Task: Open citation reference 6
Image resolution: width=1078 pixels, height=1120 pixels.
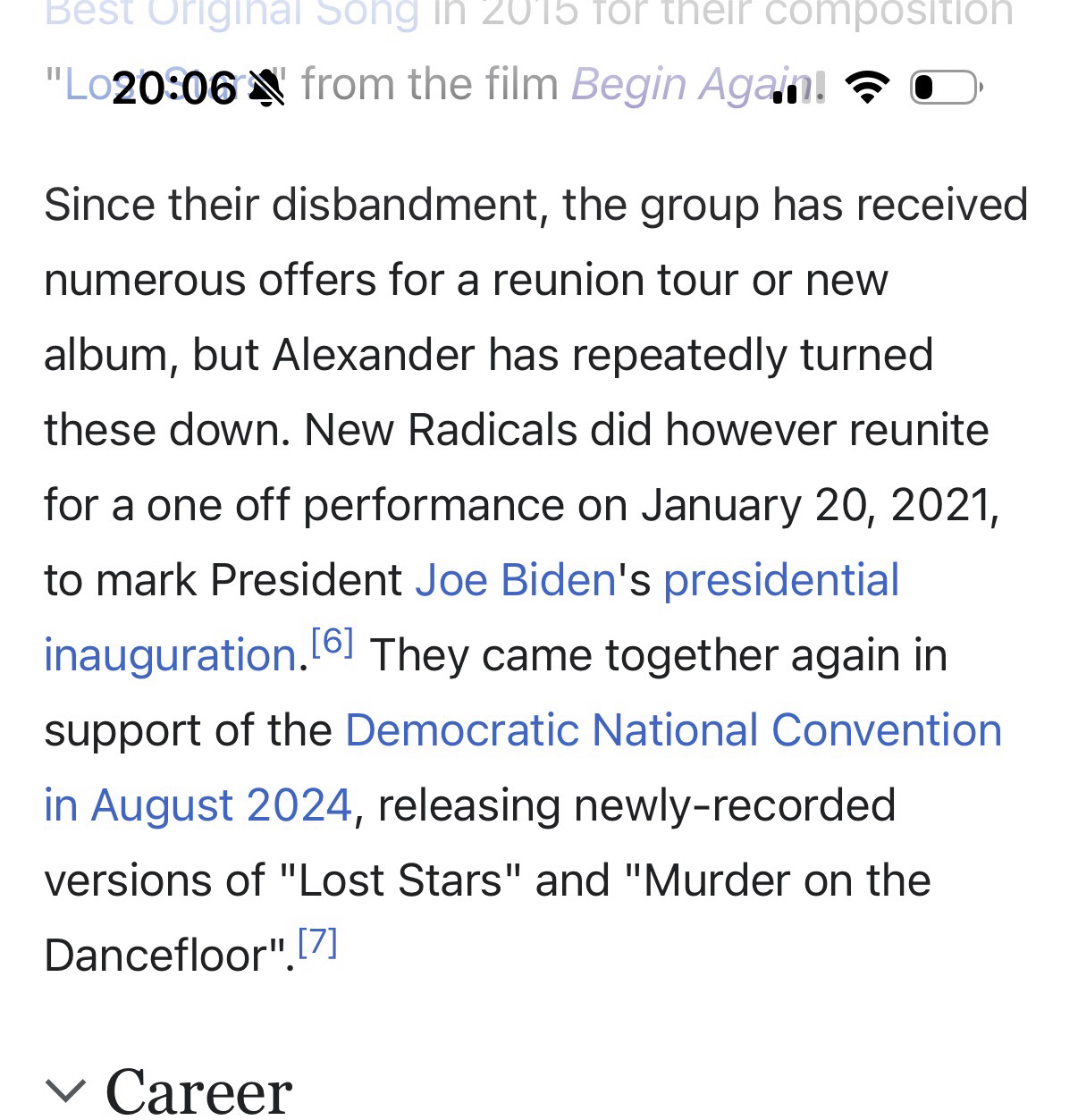Action: pos(332,642)
